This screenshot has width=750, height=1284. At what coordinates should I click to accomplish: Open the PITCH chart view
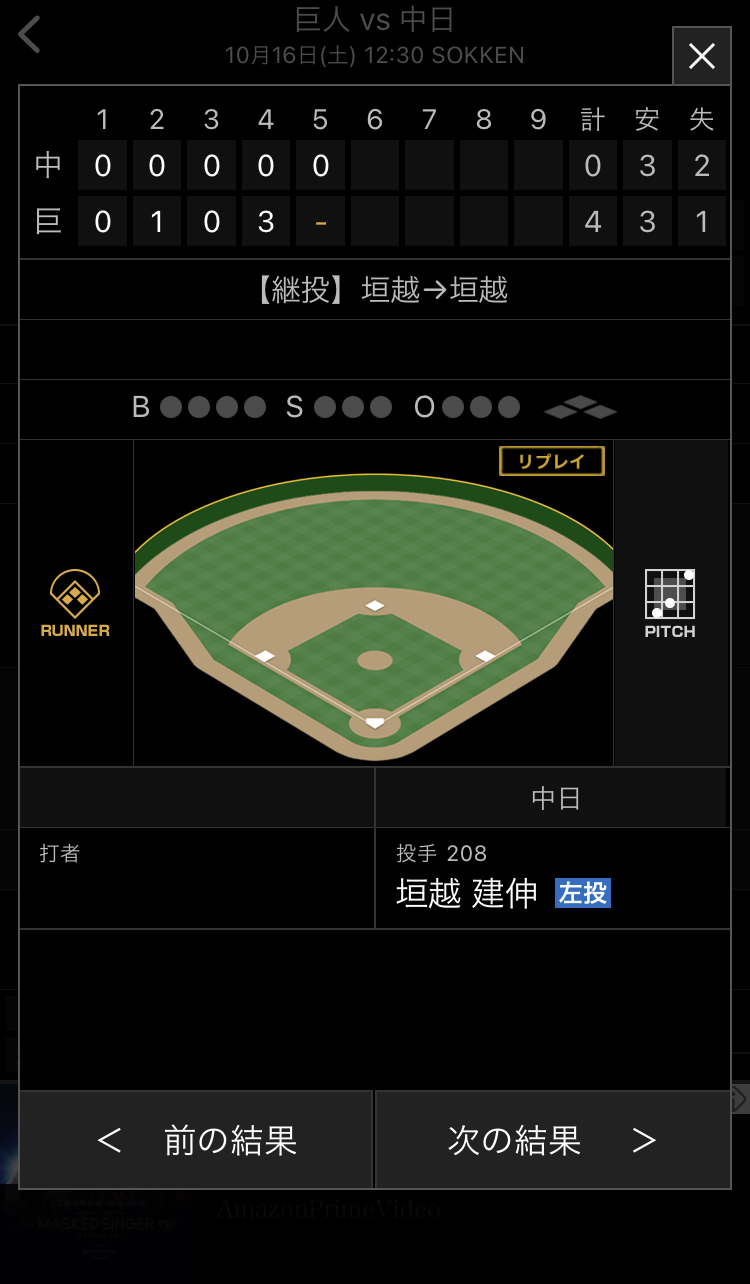[x=670, y=603]
